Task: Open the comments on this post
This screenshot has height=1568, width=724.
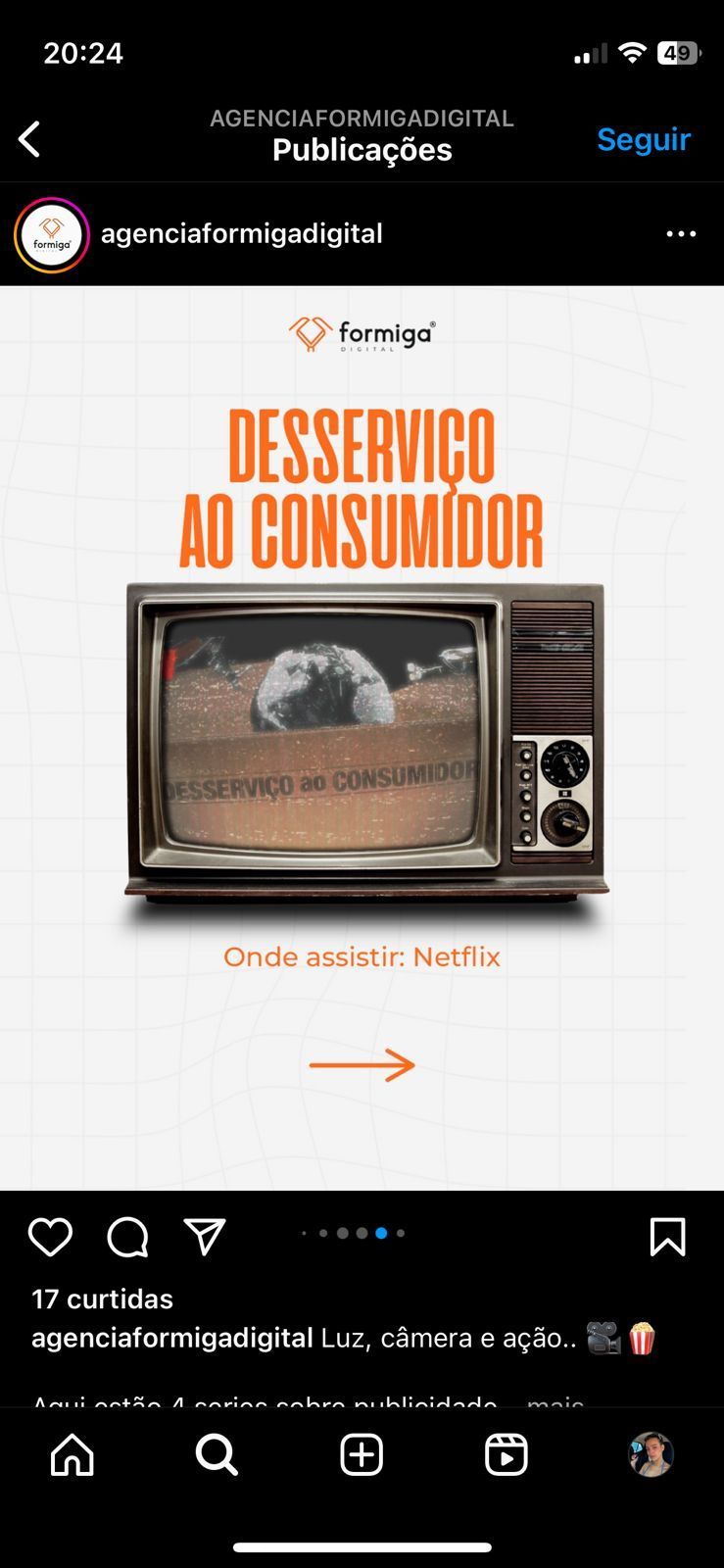Action: [127, 1237]
